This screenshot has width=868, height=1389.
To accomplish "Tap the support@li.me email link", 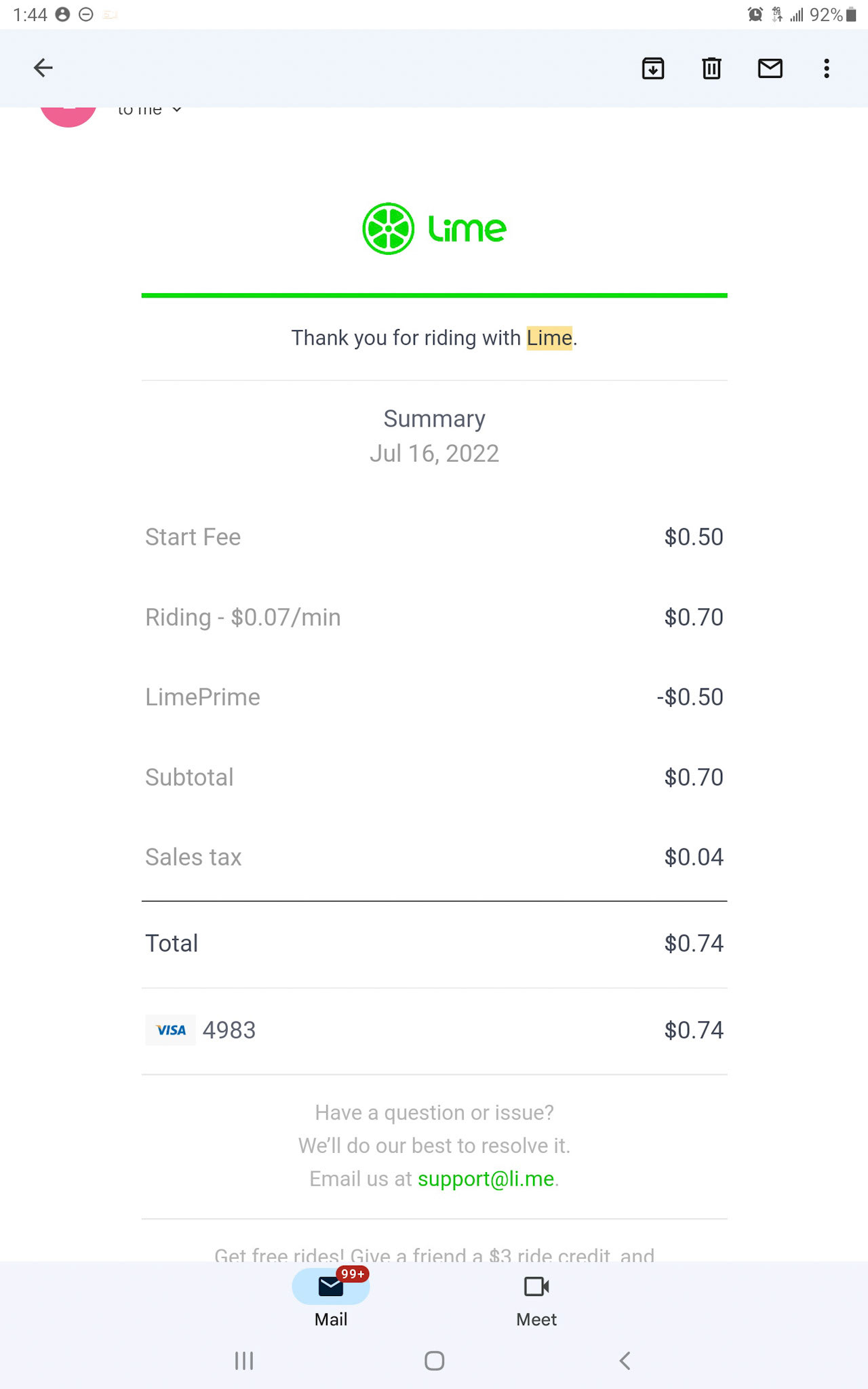I will 486,1179.
